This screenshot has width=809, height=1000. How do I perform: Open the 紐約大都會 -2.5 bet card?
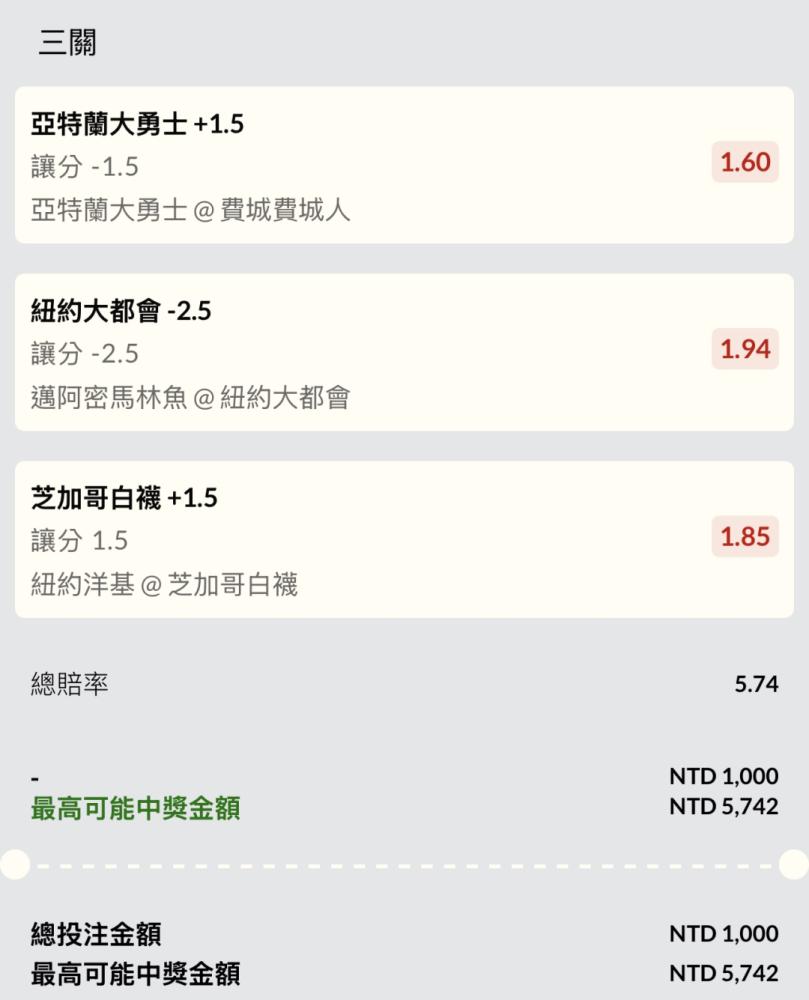[x=404, y=352]
